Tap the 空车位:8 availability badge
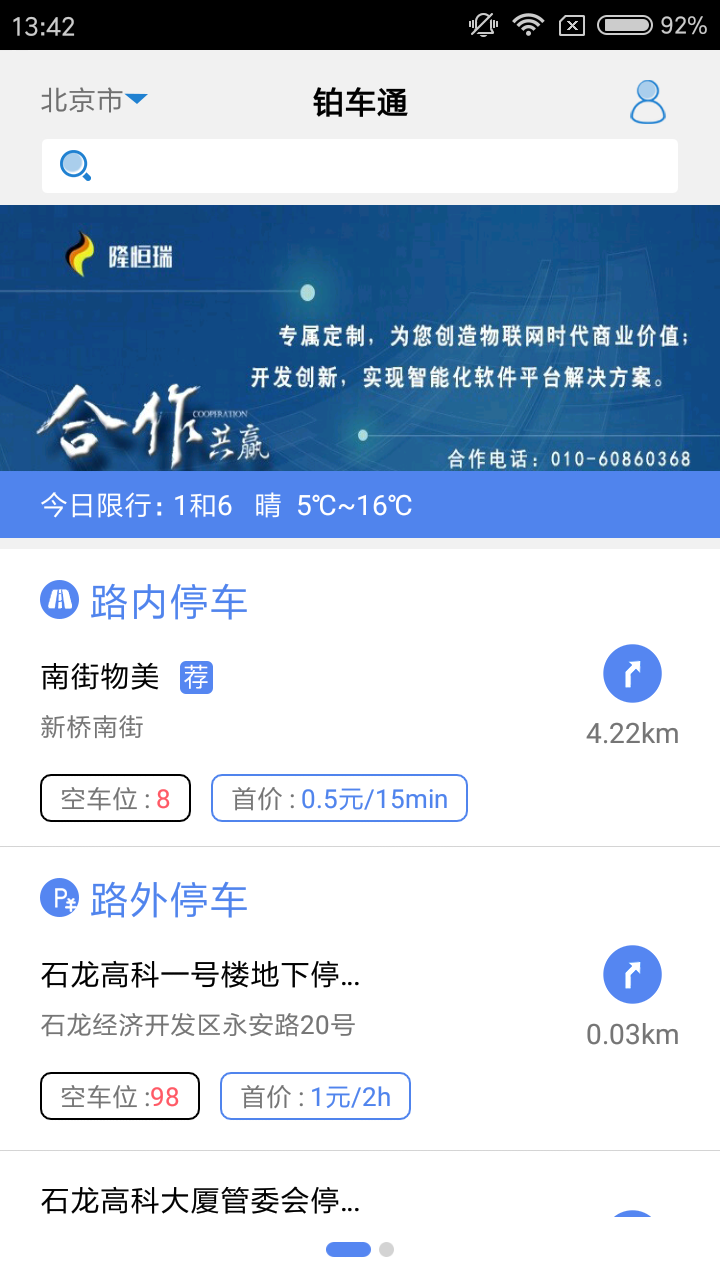 [x=115, y=798]
